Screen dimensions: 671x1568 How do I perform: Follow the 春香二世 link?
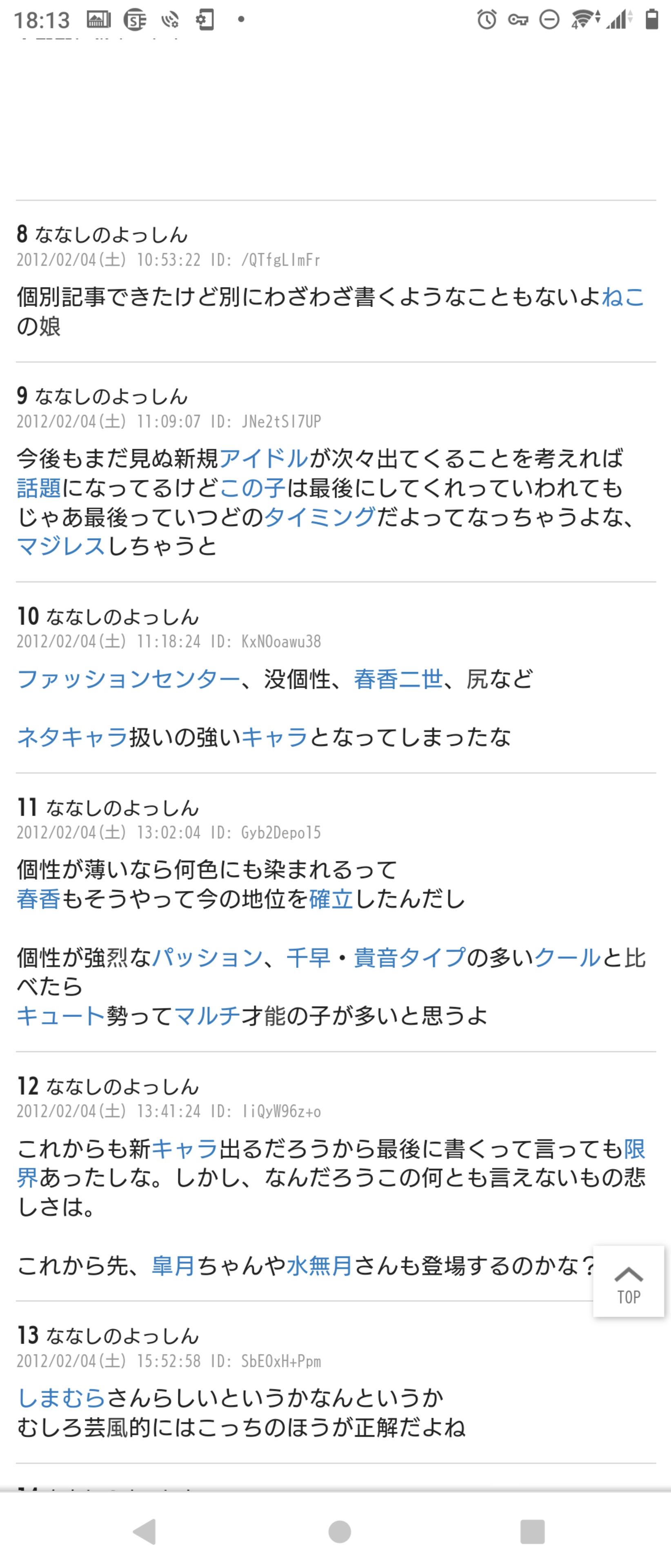(398, 679)
